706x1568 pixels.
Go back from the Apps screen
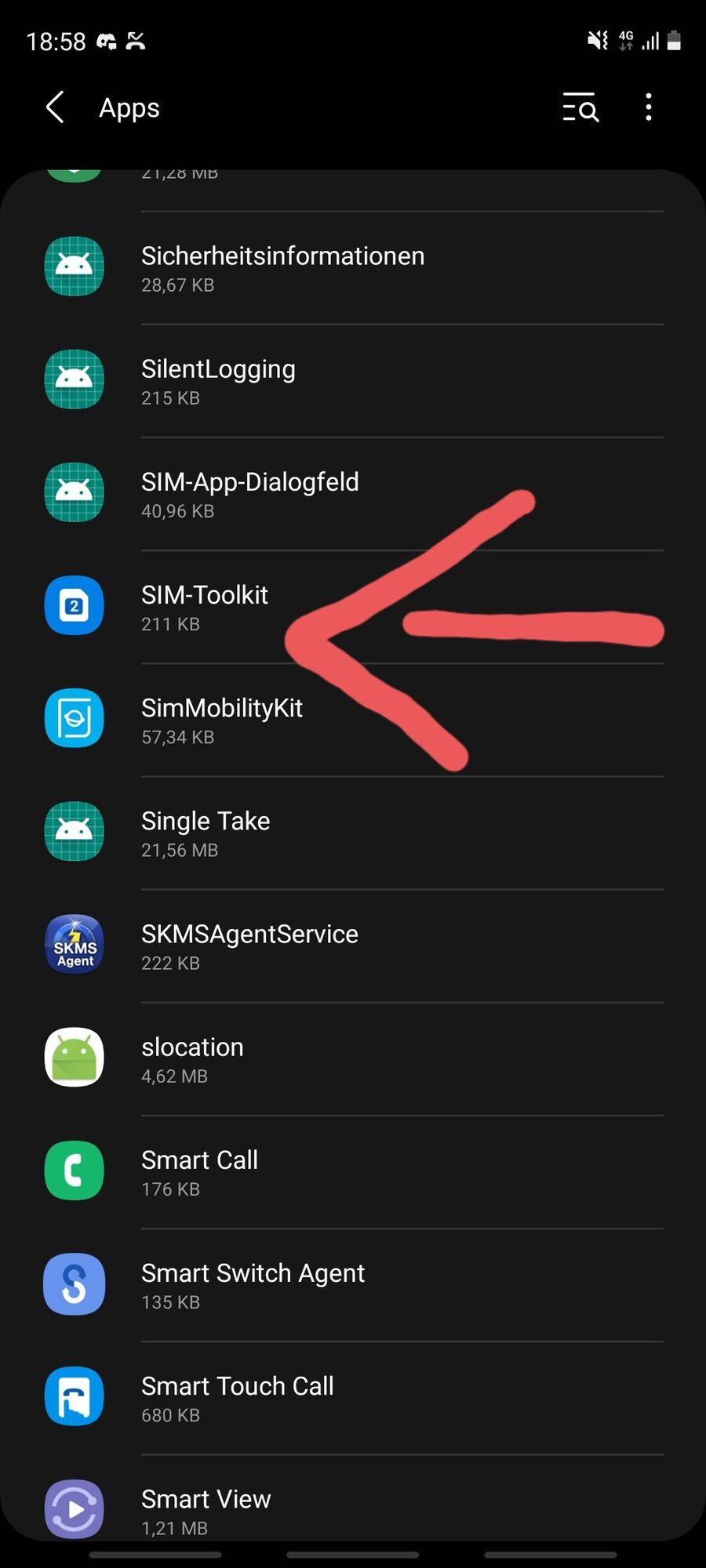[x=55, y=107]
